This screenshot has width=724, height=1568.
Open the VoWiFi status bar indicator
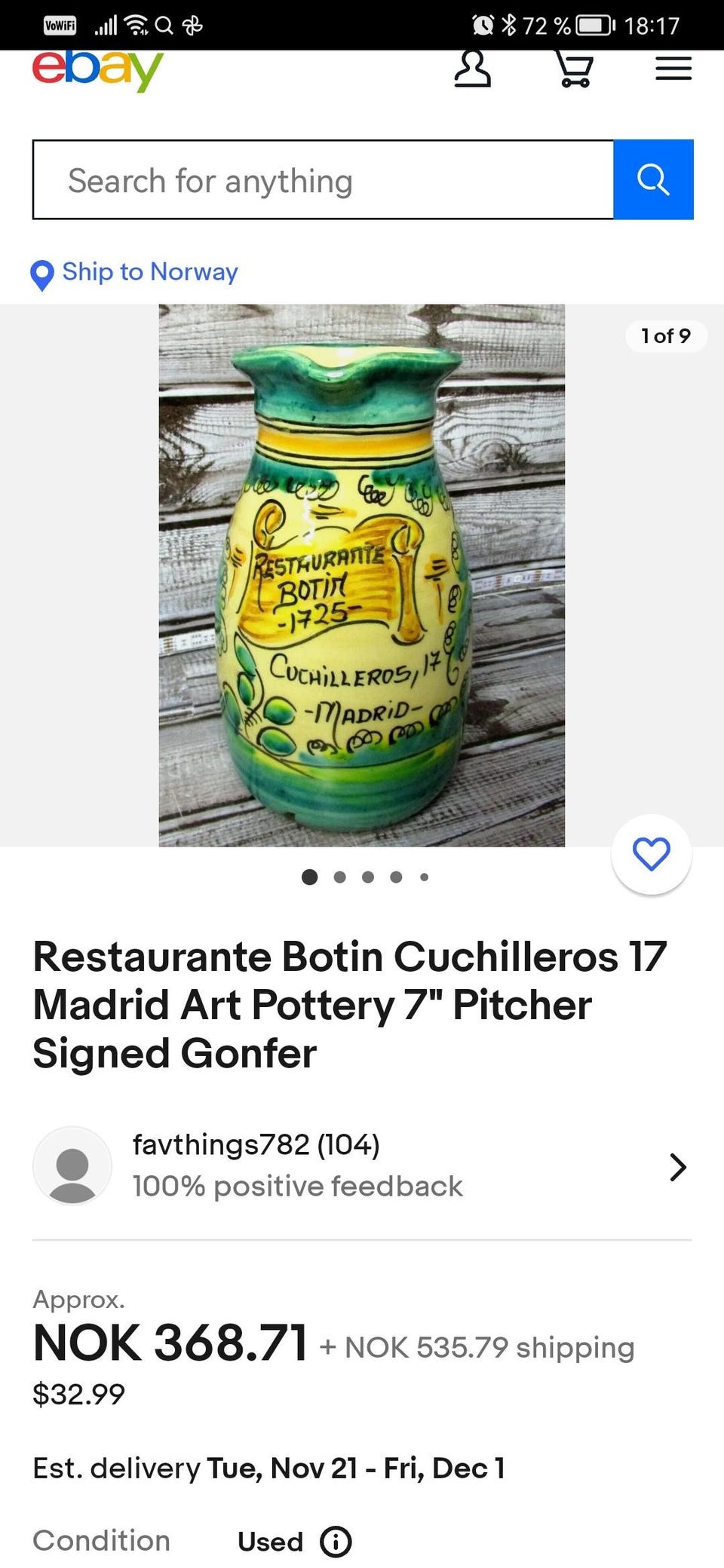coord(59,25)
